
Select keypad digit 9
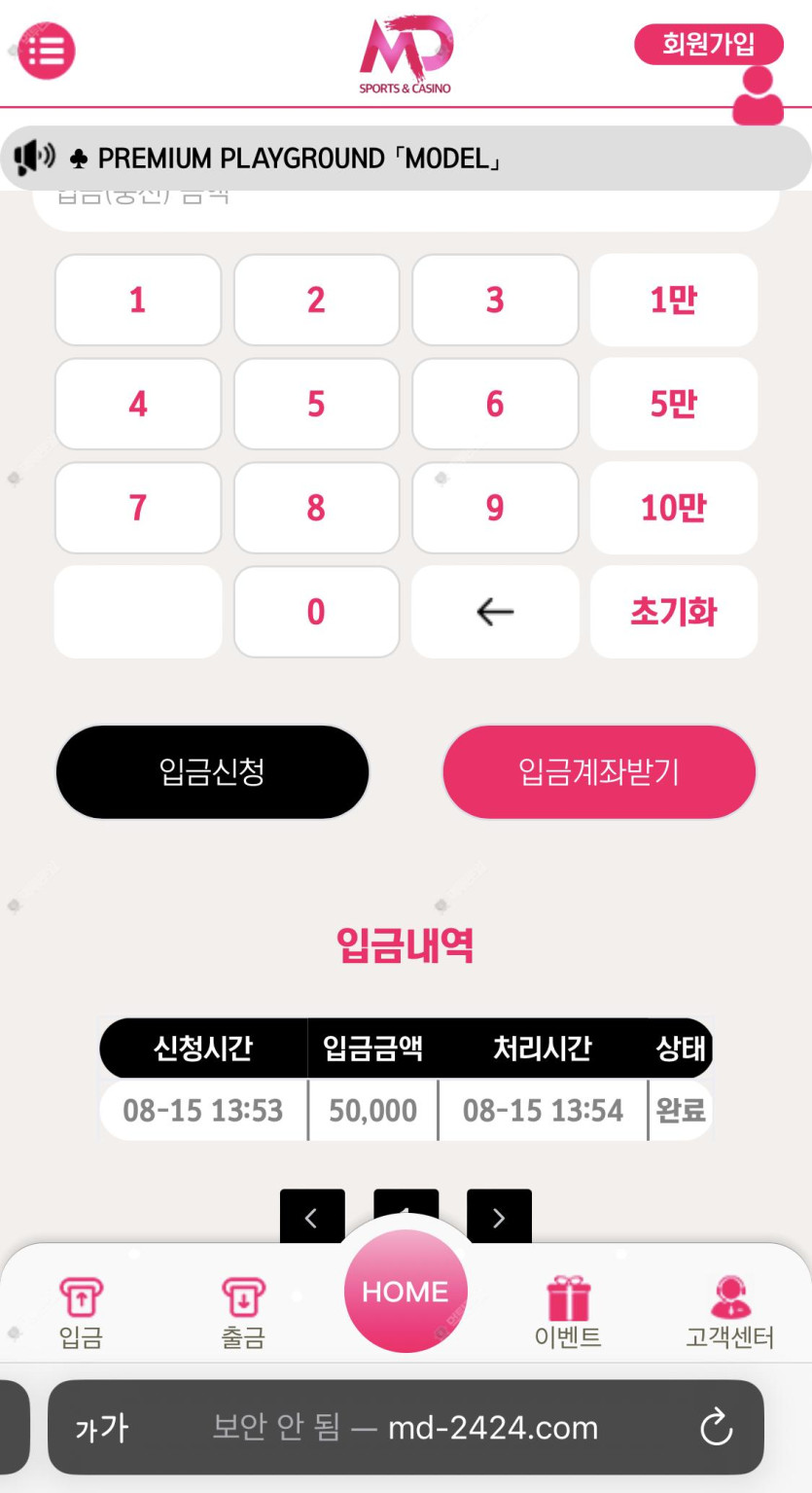495,508
